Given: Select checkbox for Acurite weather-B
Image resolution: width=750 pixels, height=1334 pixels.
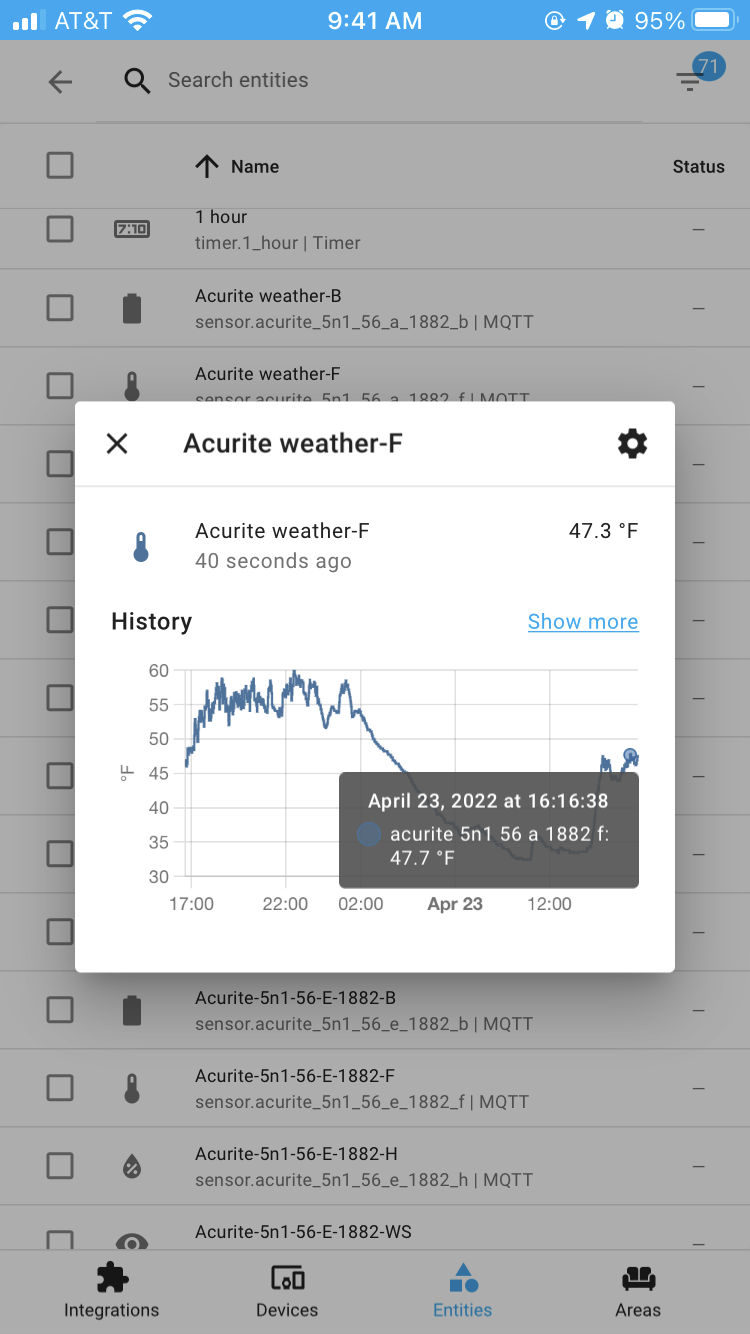Looking at the screenshot, I should [x=60, y=307].
